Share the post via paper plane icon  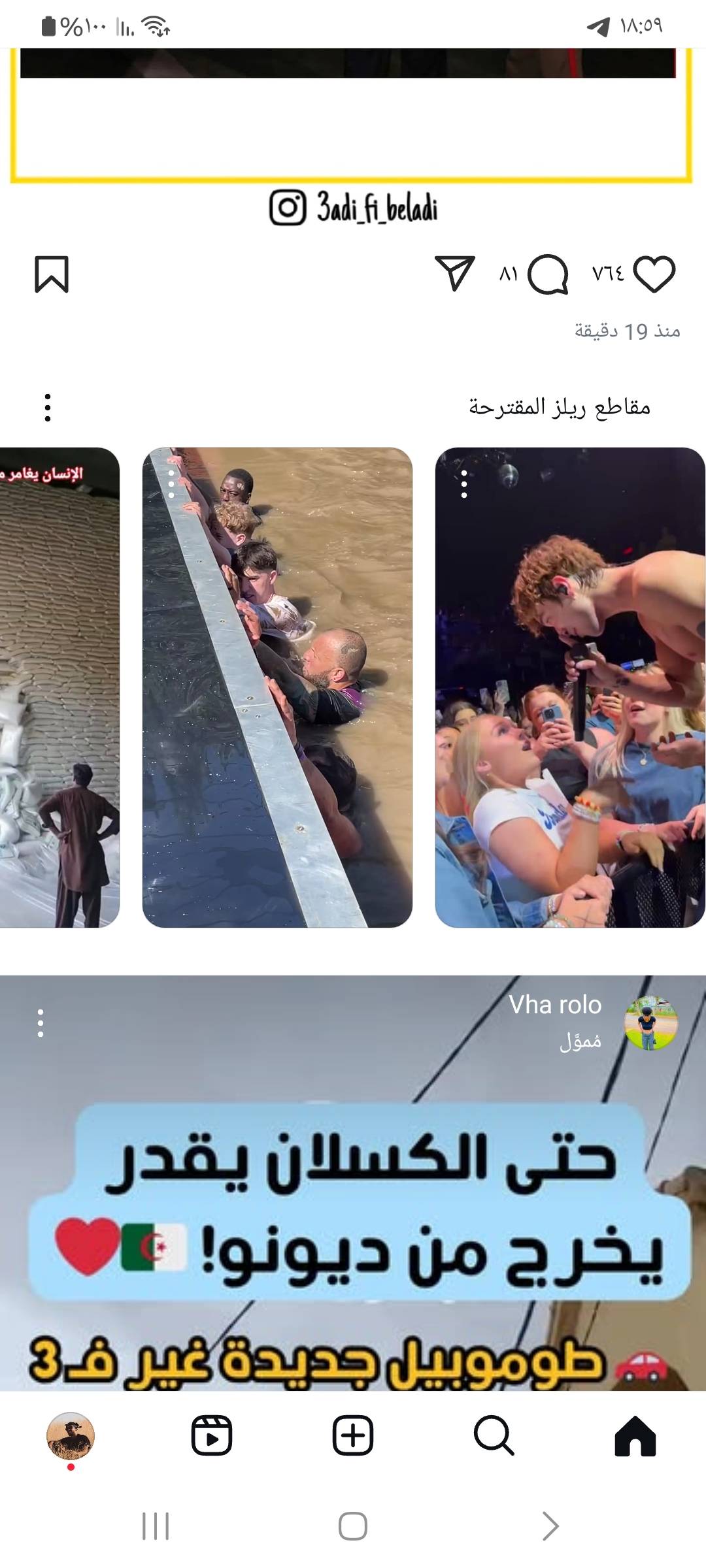pos(454,273)
